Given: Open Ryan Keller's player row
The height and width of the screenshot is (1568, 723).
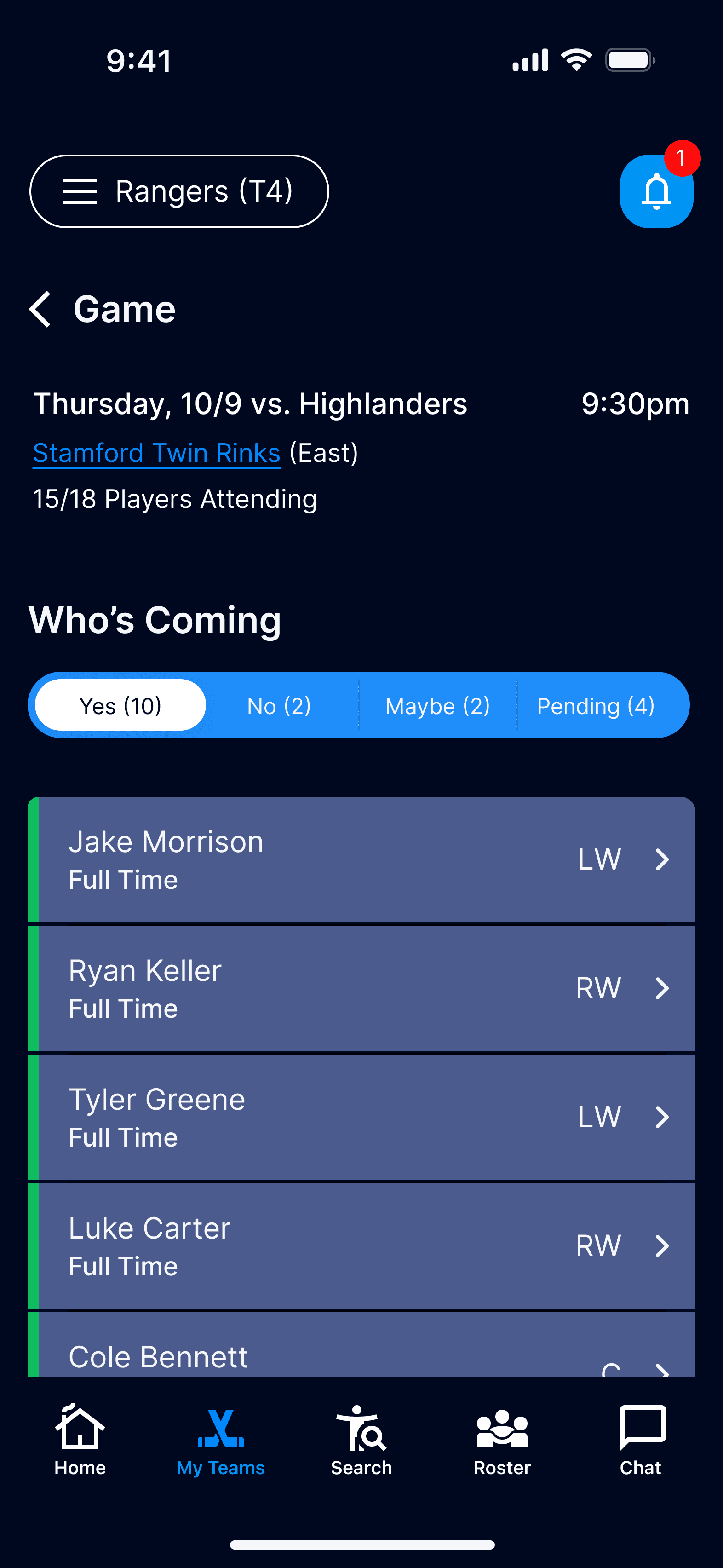Looking at the screenshot, I should pos(361,989).
